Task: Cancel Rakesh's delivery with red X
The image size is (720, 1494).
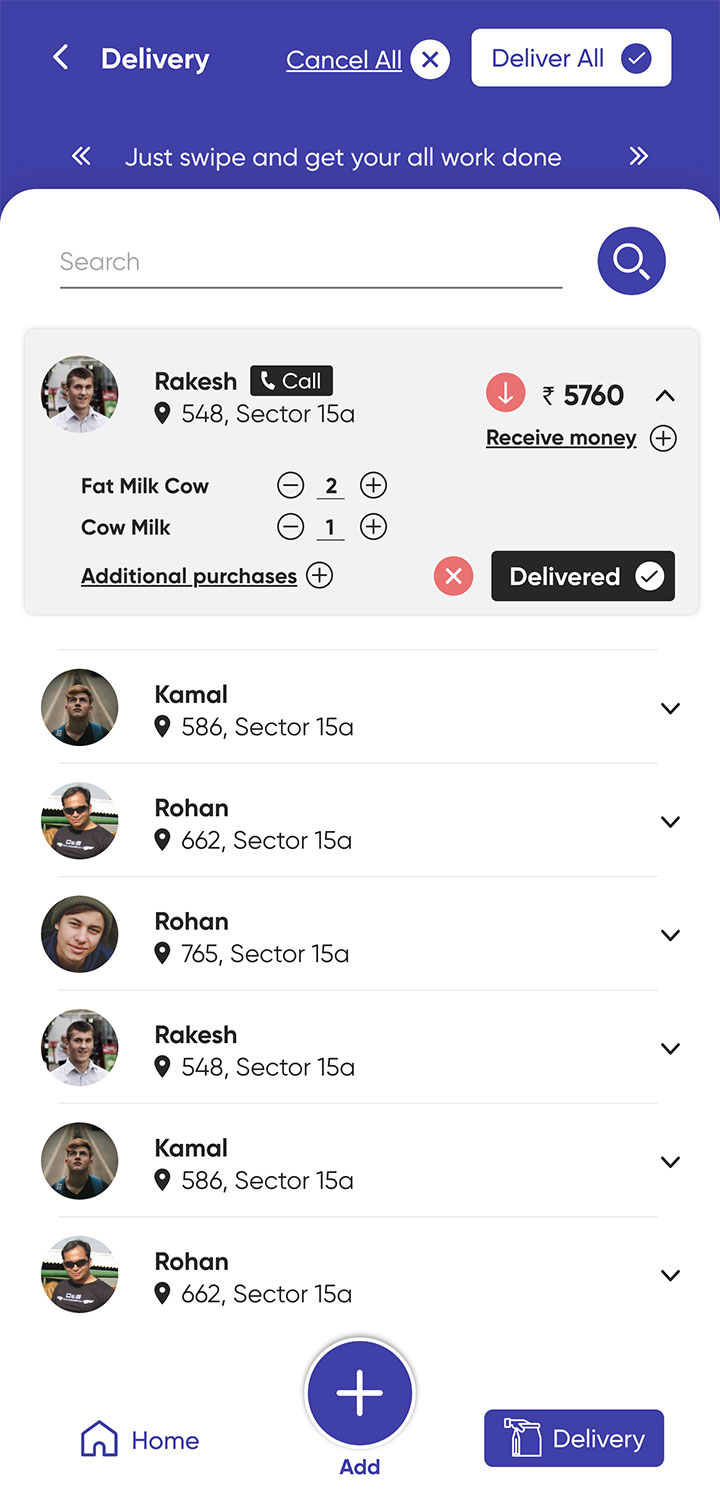Action: [453, 576]
